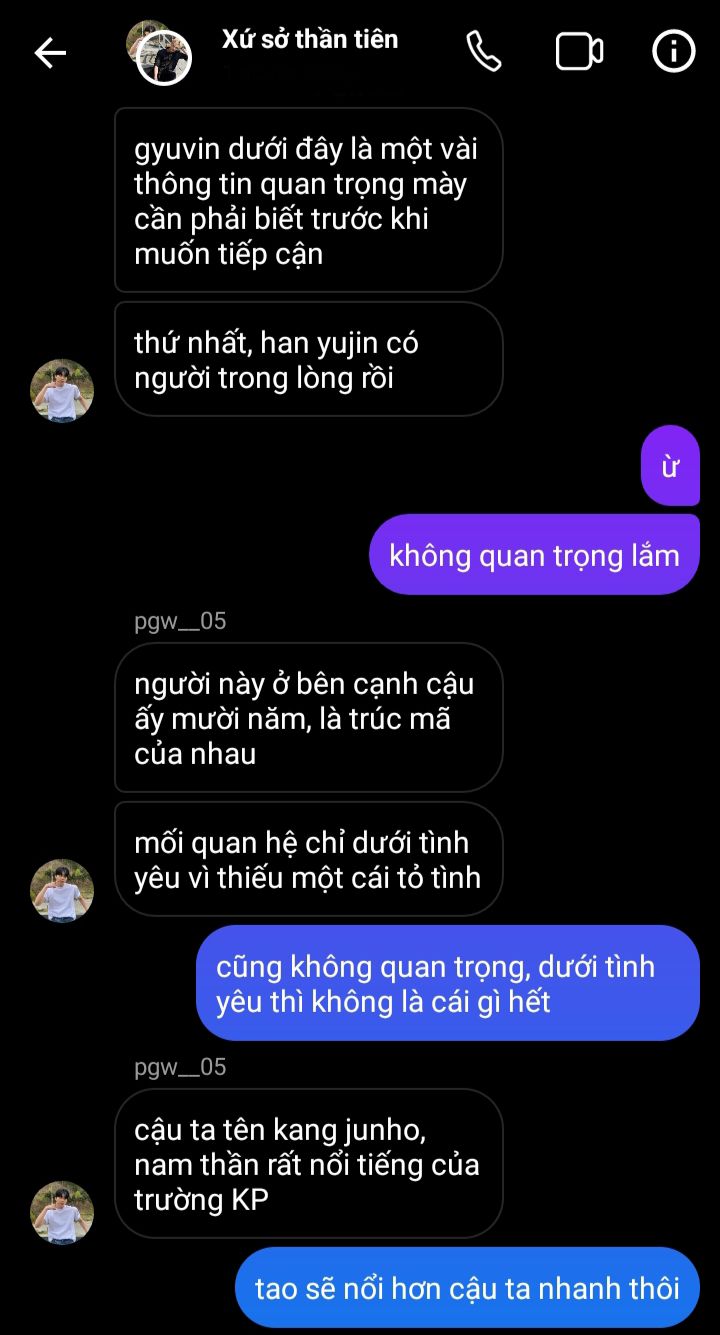Tap sender avatar beside 'người trong lòng rồi' message
720x1335 pixels.
[62, 391]
